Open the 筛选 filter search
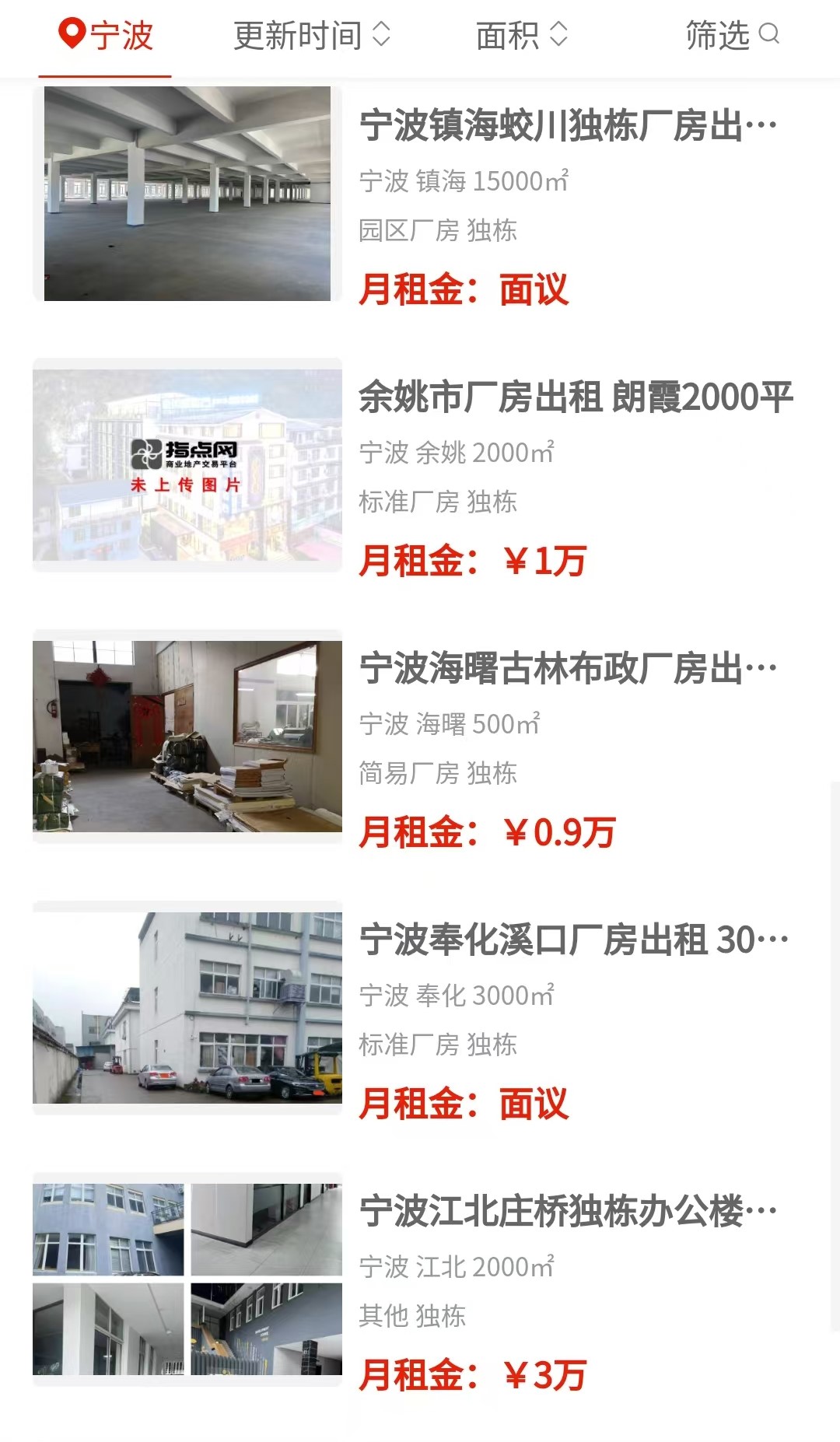 pyautogui.click(x=732, y=36)
